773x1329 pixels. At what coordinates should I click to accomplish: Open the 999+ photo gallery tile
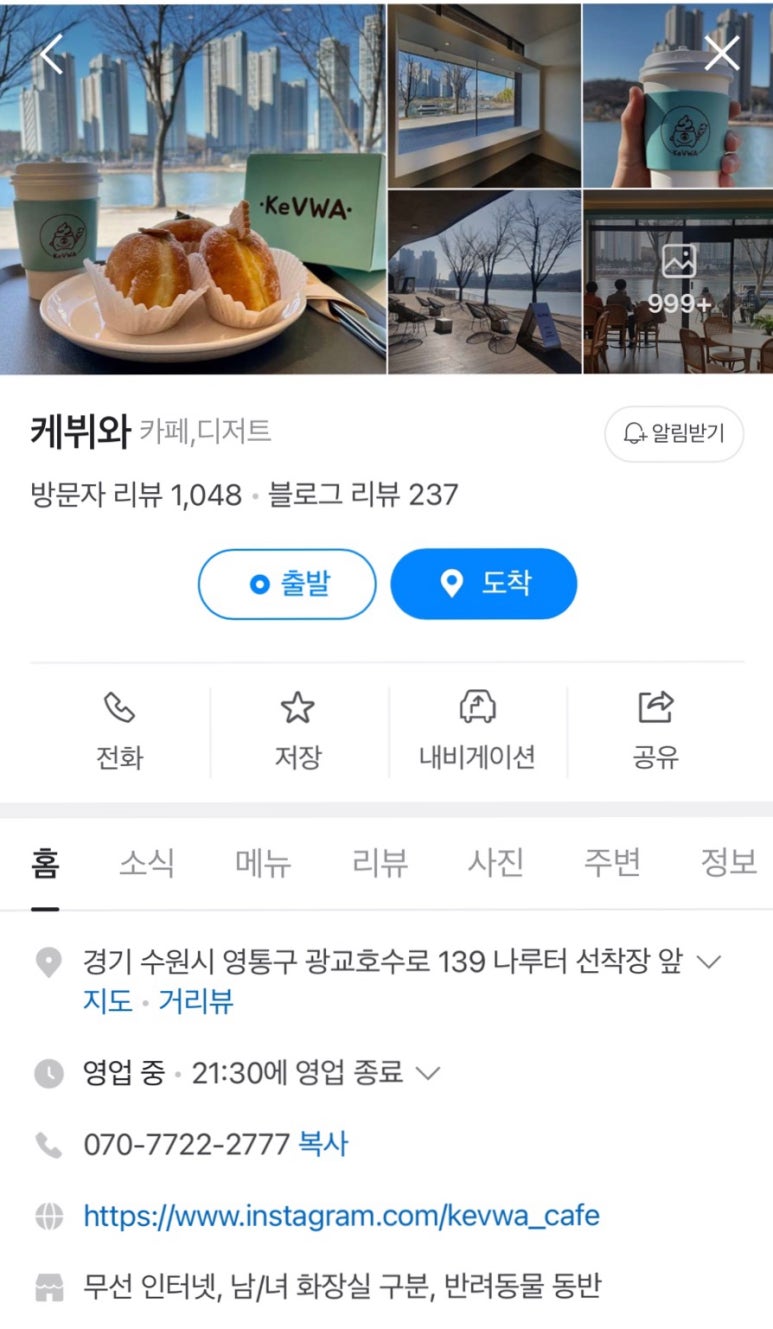point(678,281)
